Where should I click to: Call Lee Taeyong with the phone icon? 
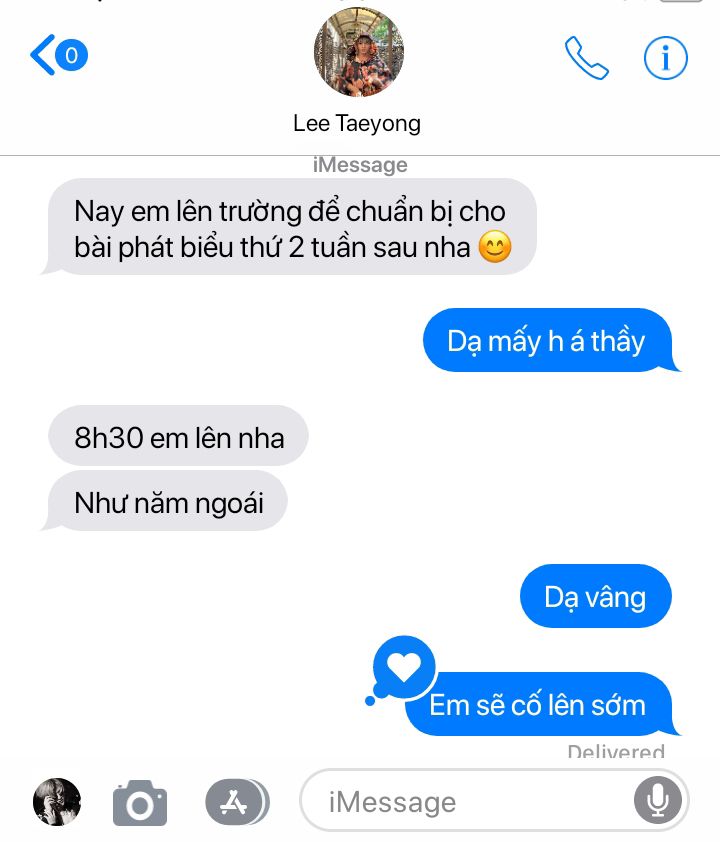pos(586,57)
